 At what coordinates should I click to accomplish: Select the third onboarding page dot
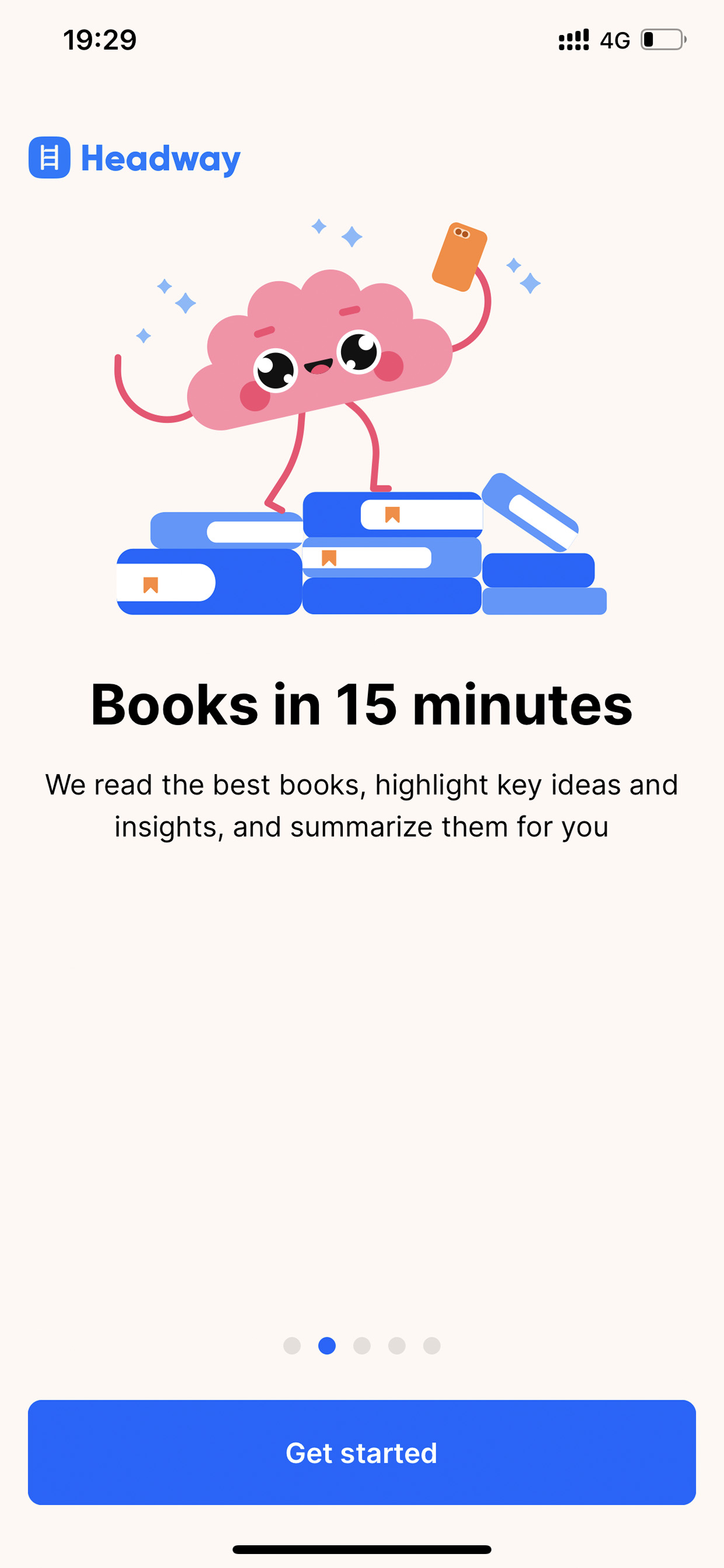click(x=362, y=1345)
